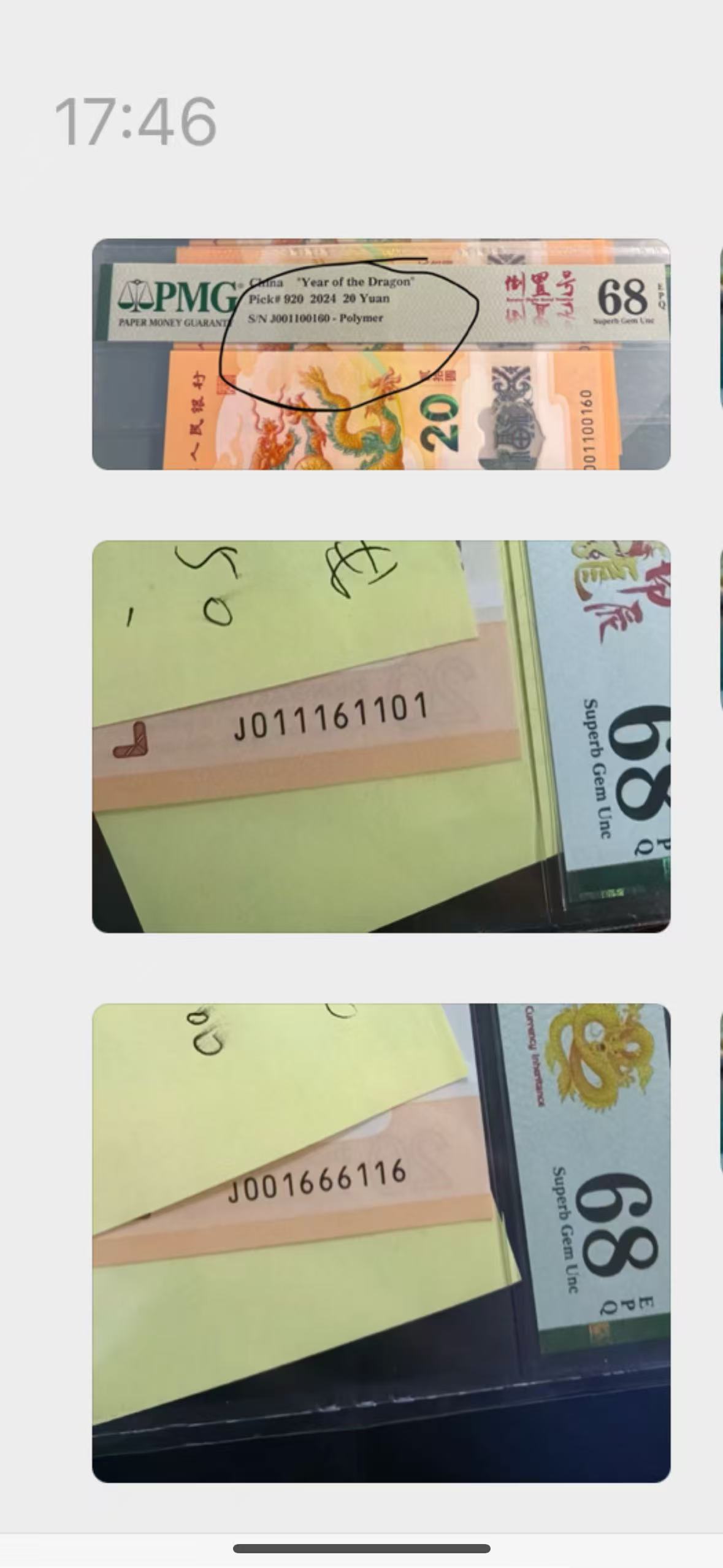
Task: Open the photo showing serial J001666116
Action: (381, 1243)
